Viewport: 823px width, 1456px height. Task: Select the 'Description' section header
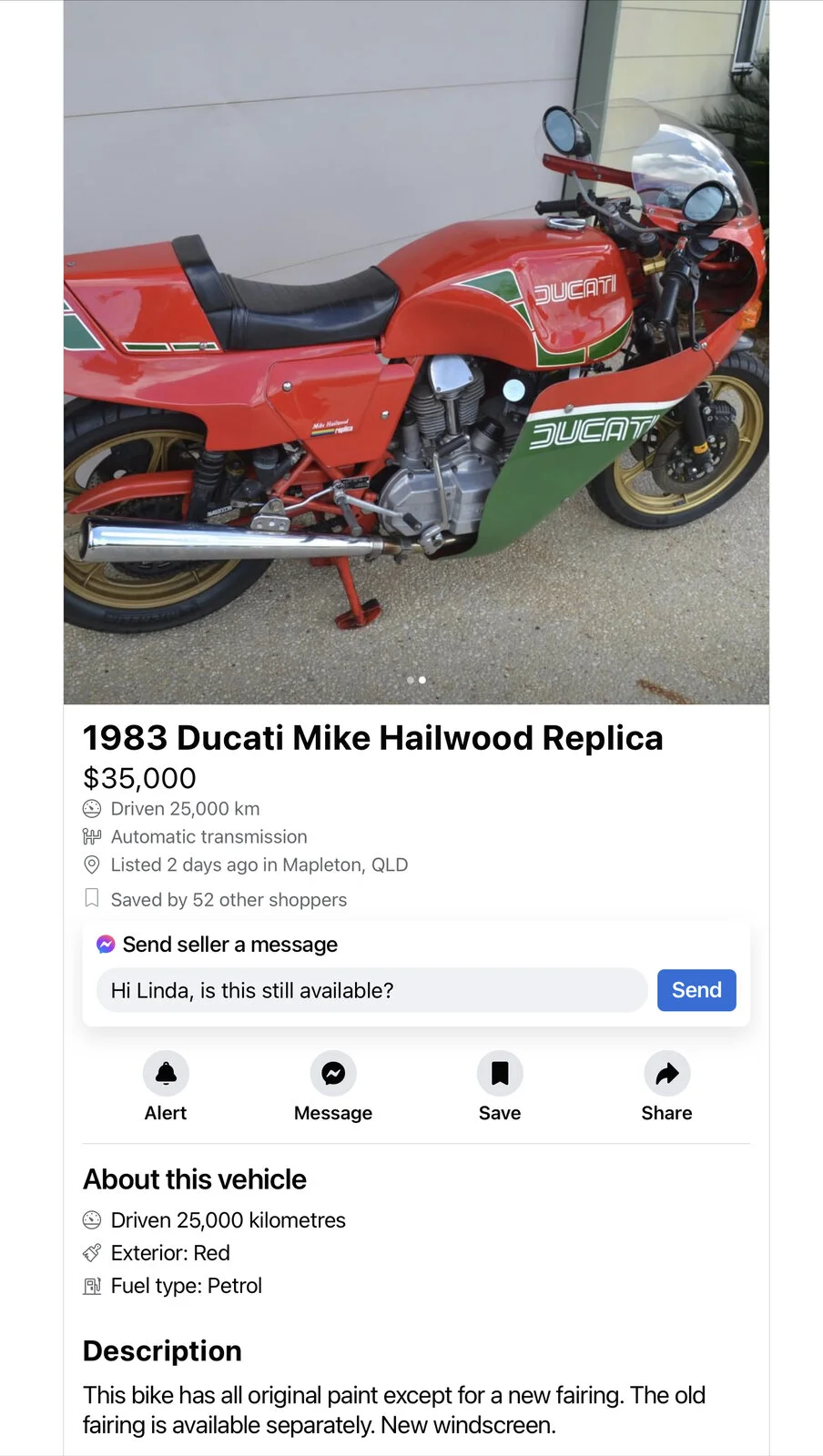pos(162,1350)
